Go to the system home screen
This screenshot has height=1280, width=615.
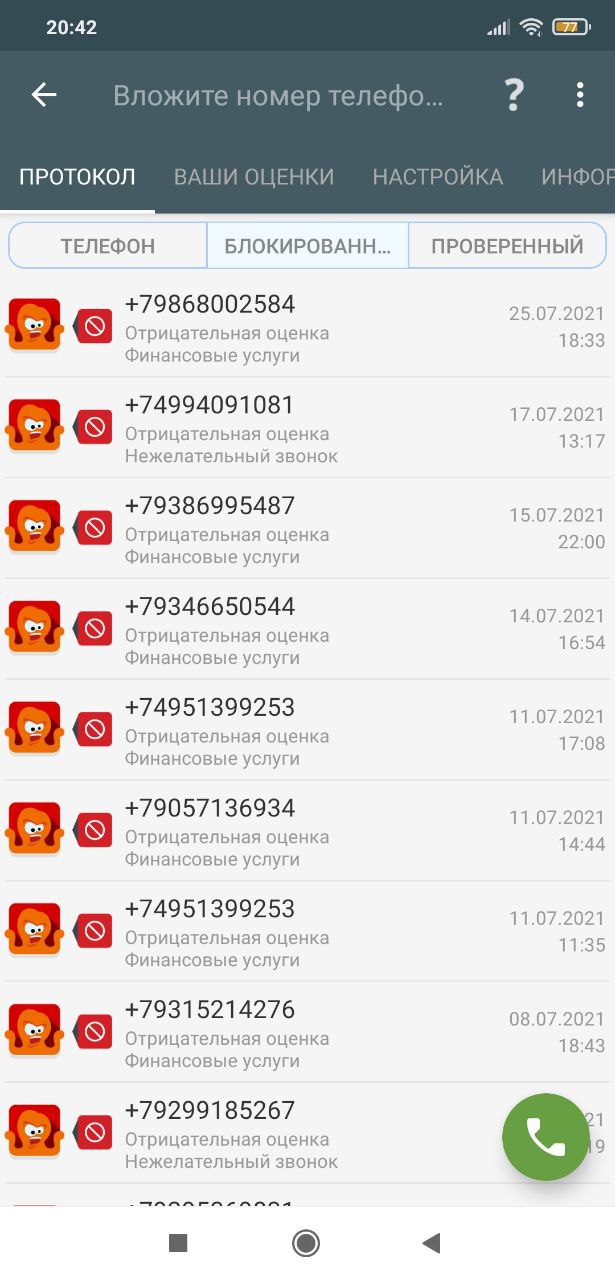(306, 1243)
